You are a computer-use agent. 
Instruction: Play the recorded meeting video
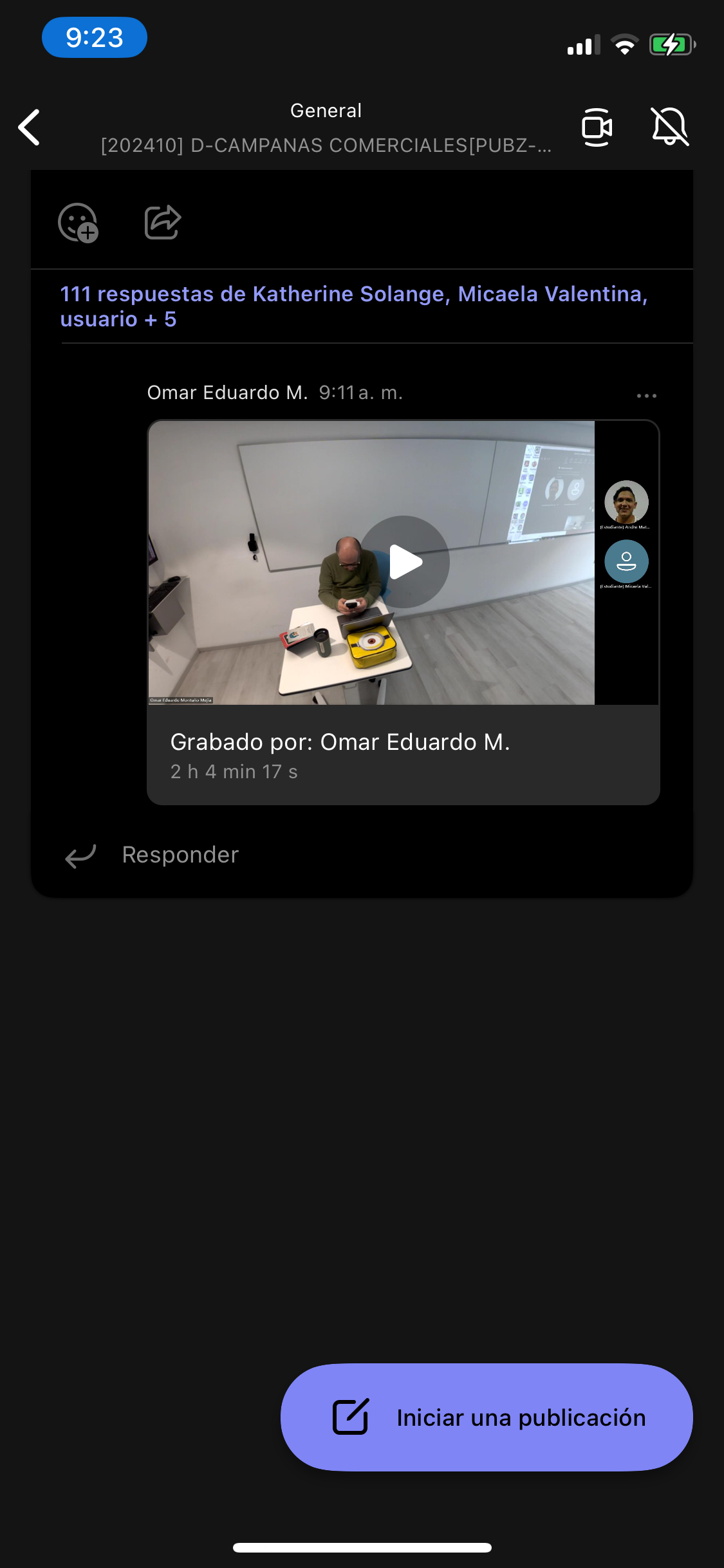pyautogui.click(x=404, y=562)
